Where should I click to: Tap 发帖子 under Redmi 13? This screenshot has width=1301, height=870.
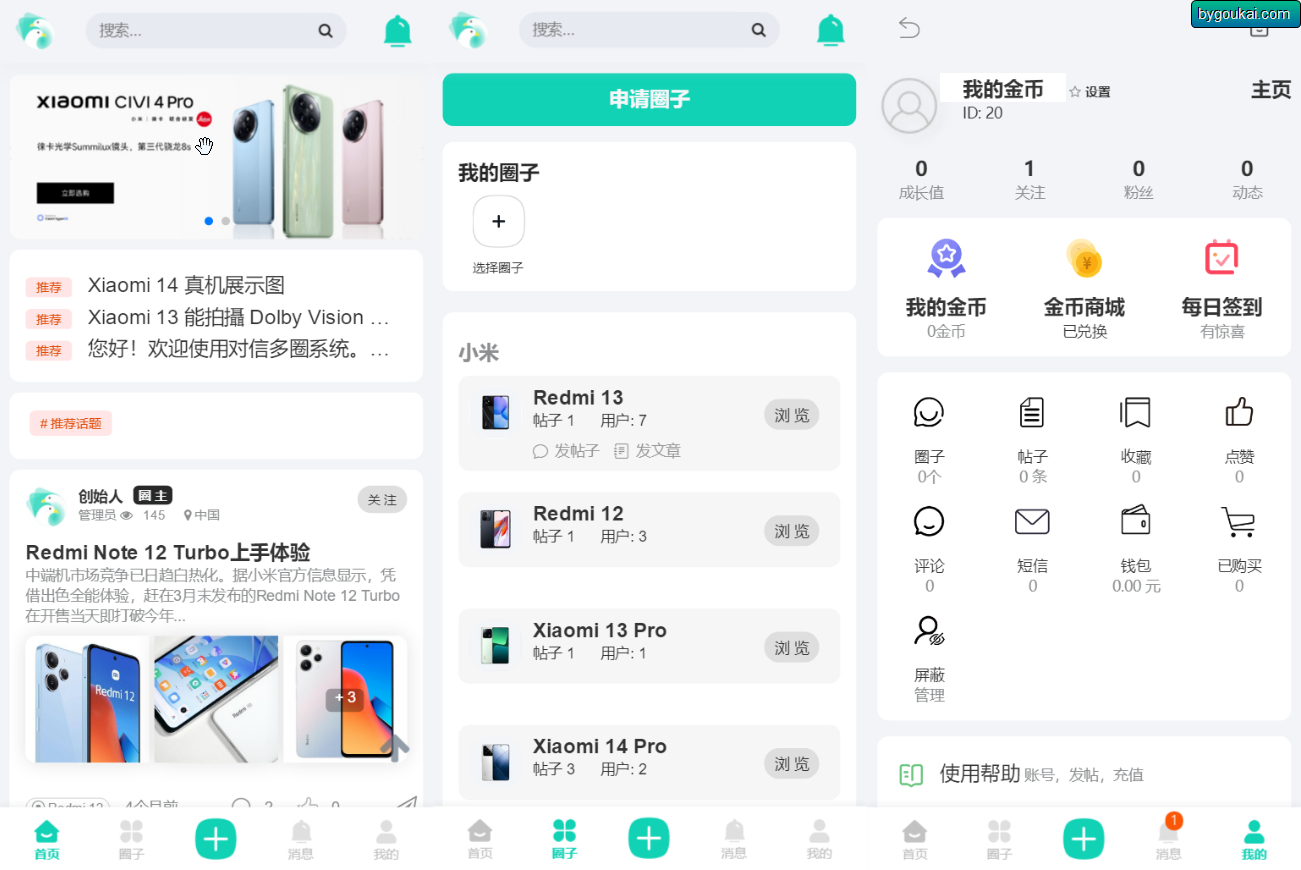566,451
